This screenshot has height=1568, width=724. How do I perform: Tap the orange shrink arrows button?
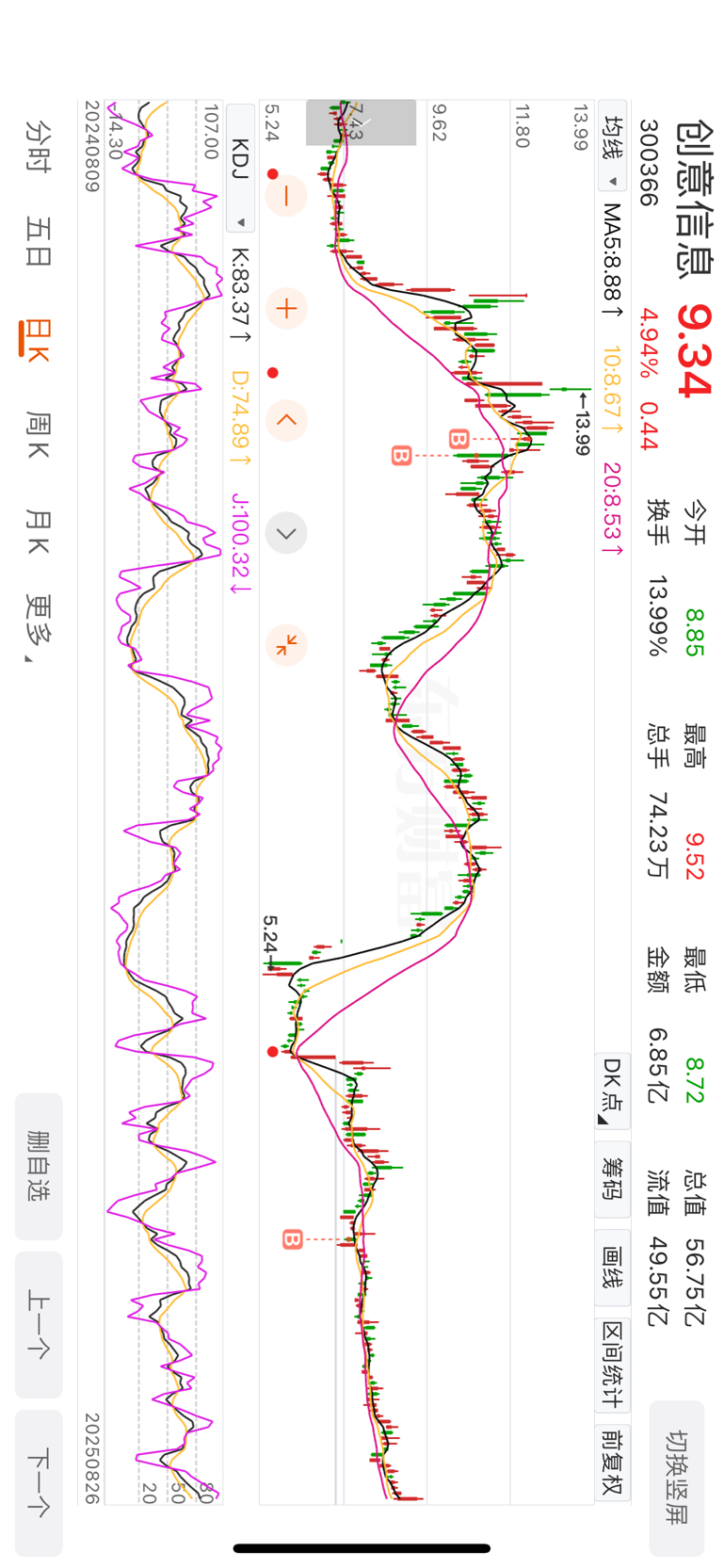click(287, 645)
